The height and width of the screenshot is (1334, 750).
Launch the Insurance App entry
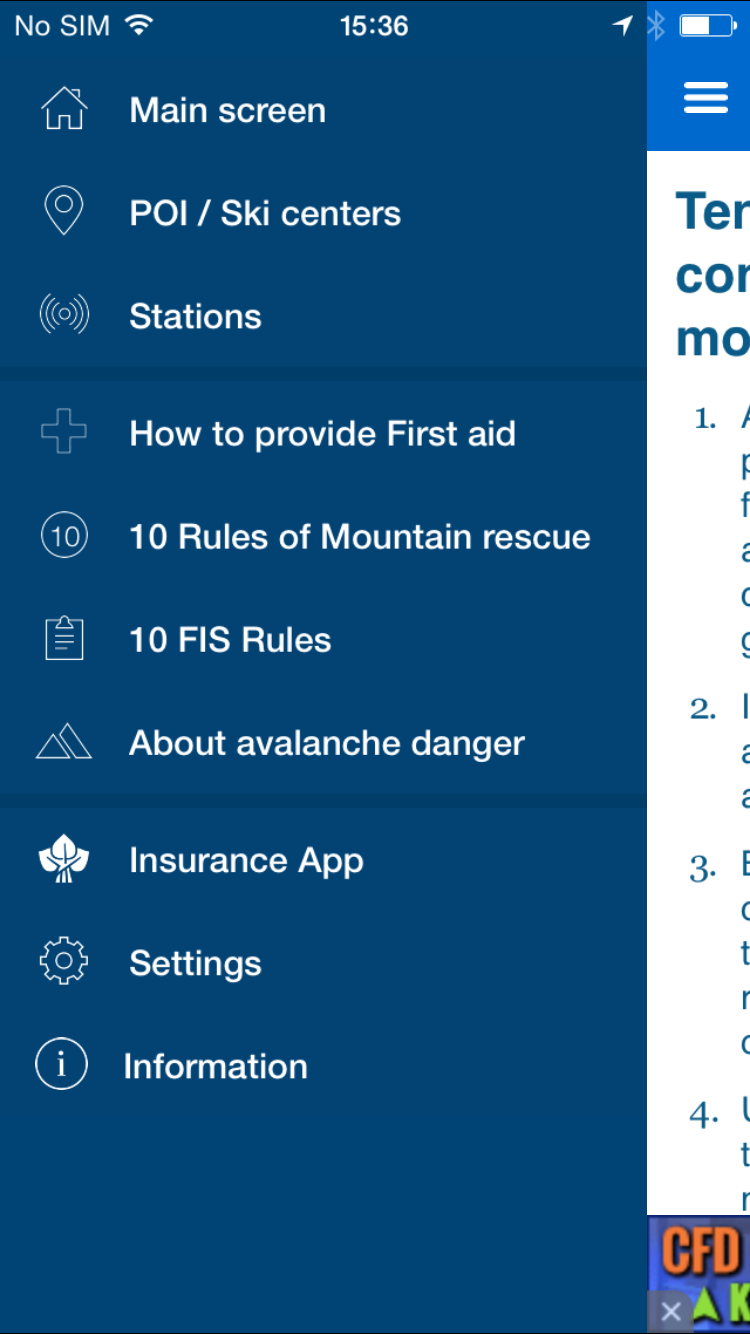point(323,860)
